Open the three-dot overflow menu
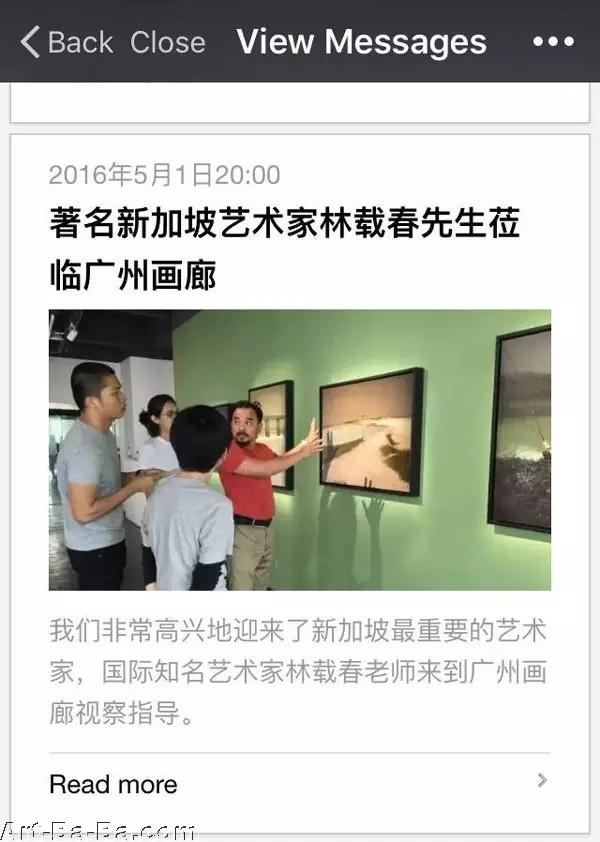 click(x=552, y=42)
